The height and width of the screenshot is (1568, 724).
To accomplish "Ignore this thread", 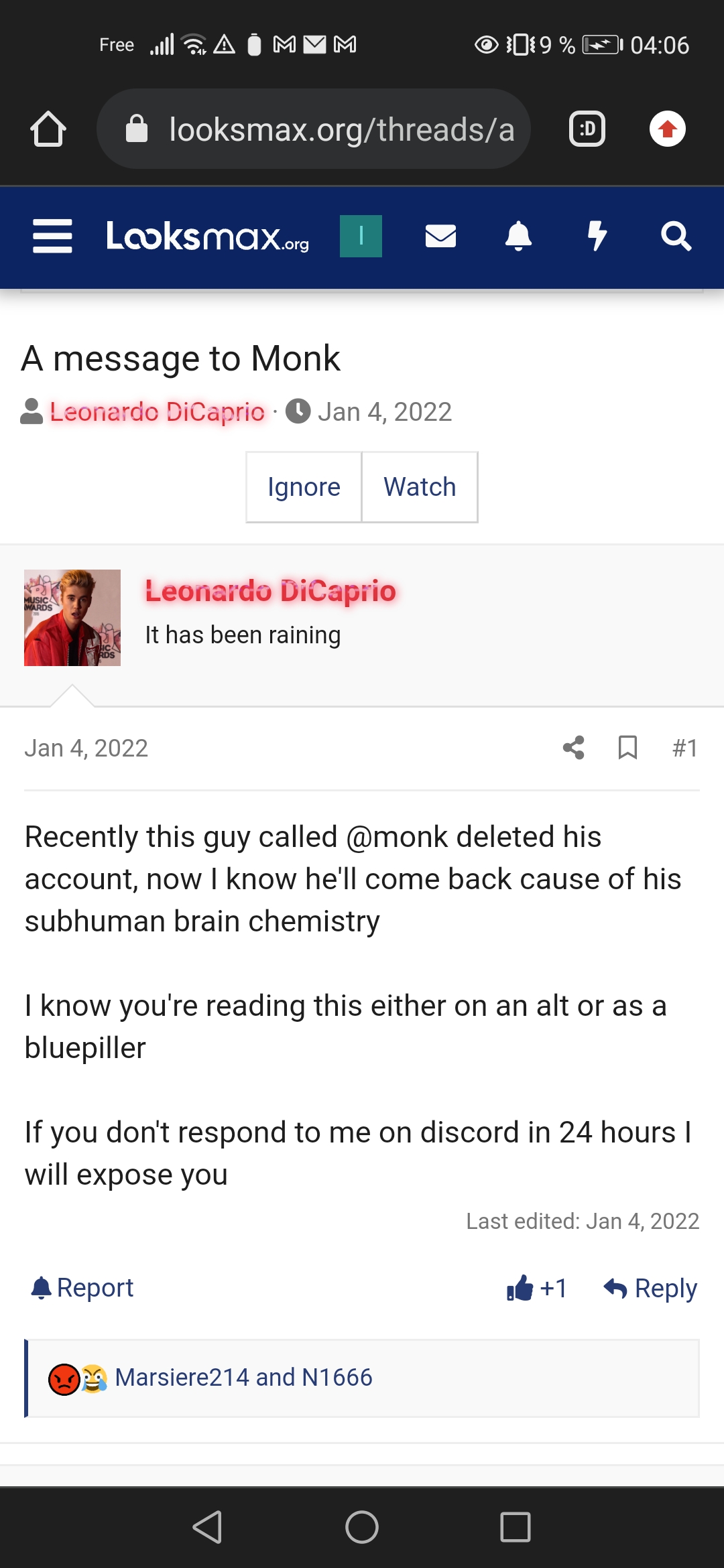I will 304,487.
